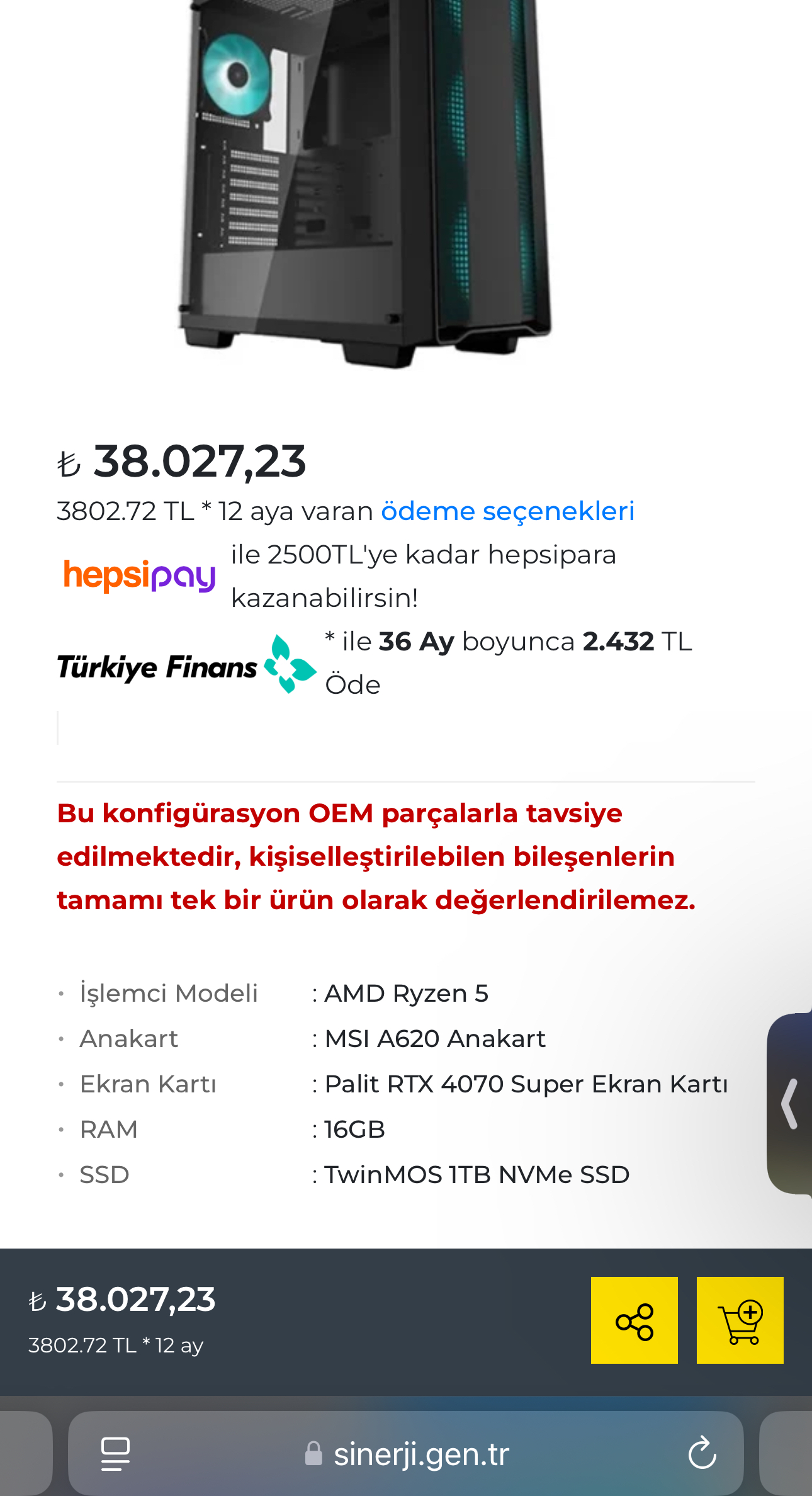The height and width of the screenshot is (1496, 812).
Task: Add the PC to the cart
Action: [740, 1320]
